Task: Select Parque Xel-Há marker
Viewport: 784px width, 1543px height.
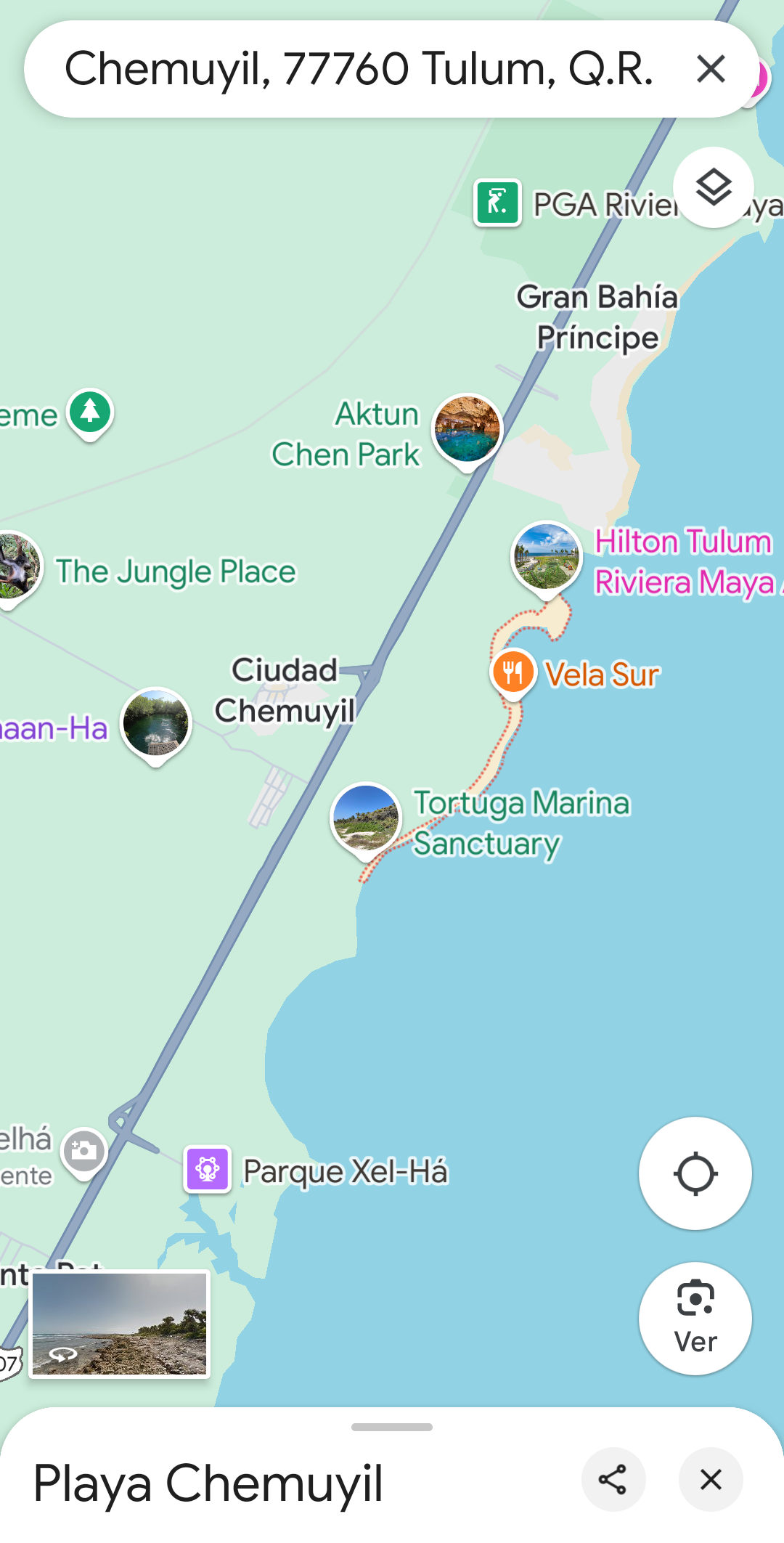Action: [208, 1169]
